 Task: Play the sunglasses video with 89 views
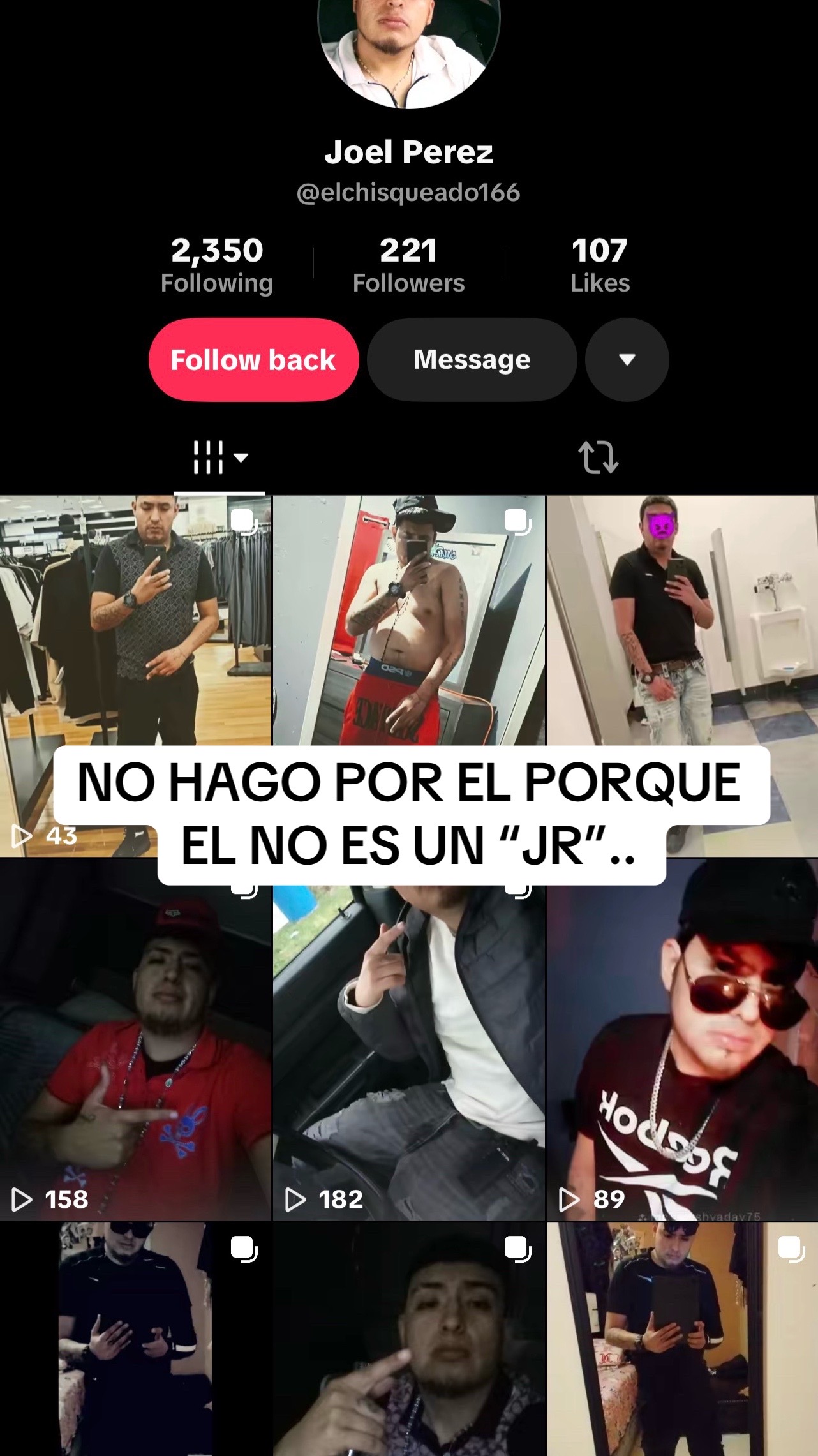click(683, 1039)
